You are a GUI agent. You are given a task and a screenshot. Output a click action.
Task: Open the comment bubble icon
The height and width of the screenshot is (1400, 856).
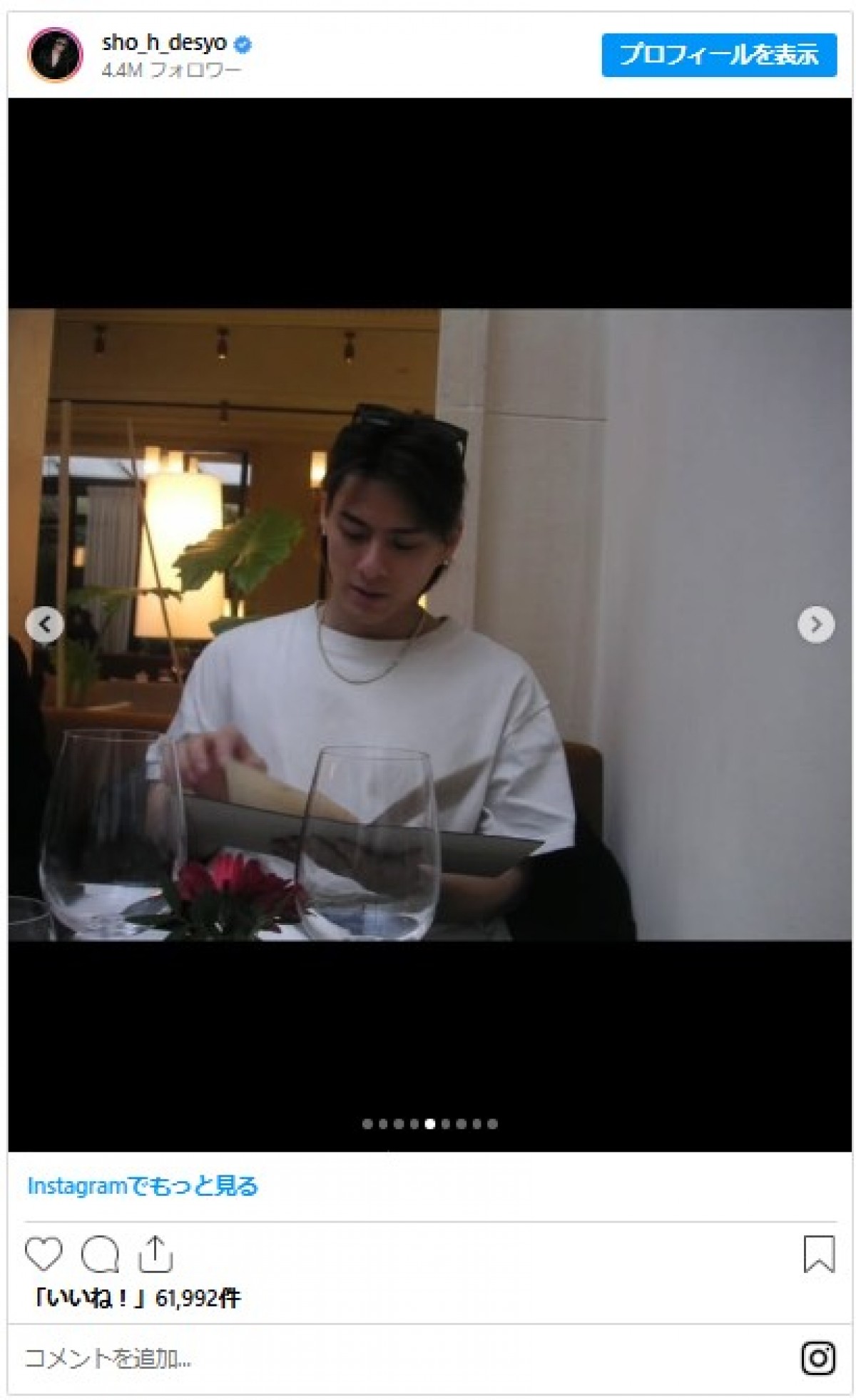coord(99,1254)
